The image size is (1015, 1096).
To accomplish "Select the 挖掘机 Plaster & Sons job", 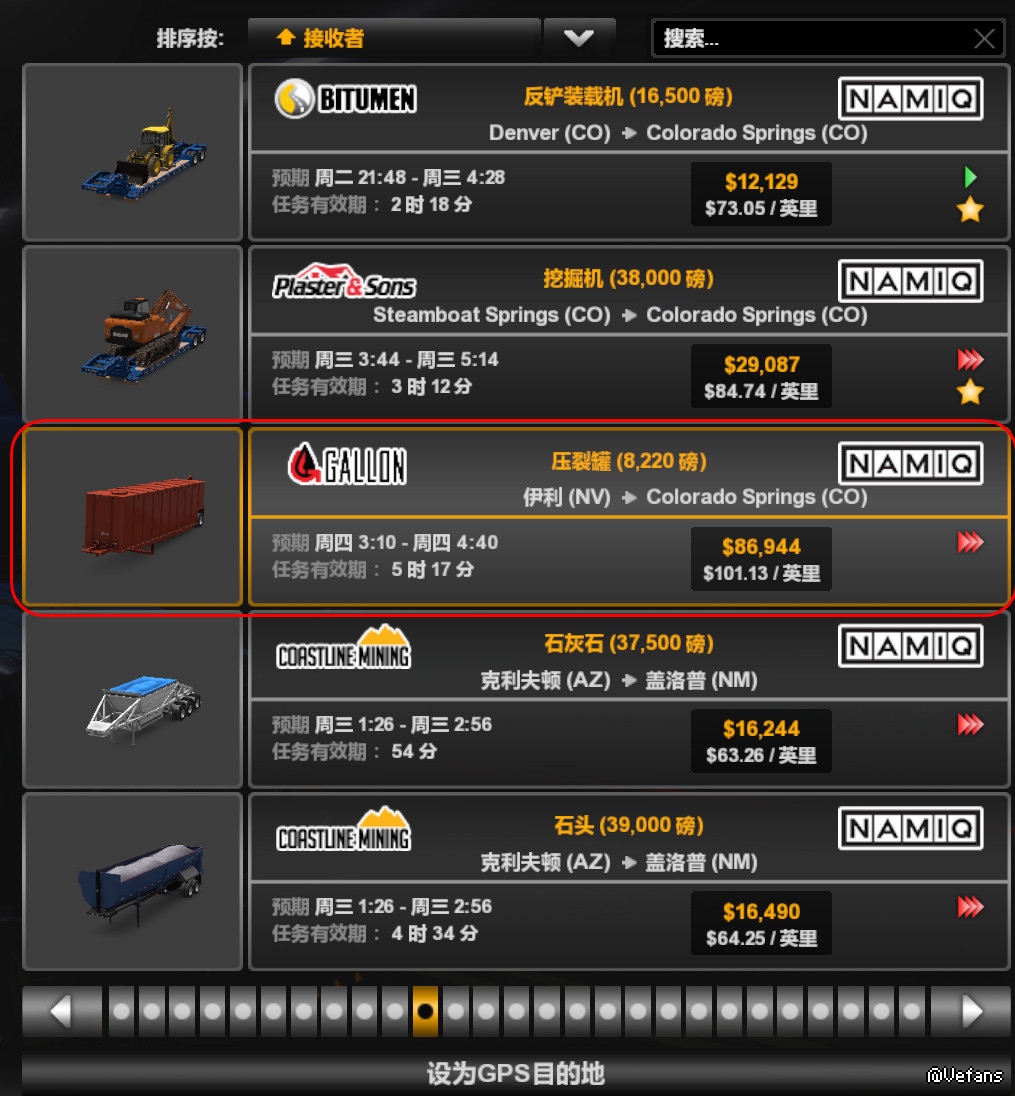I will coord(628,334).
